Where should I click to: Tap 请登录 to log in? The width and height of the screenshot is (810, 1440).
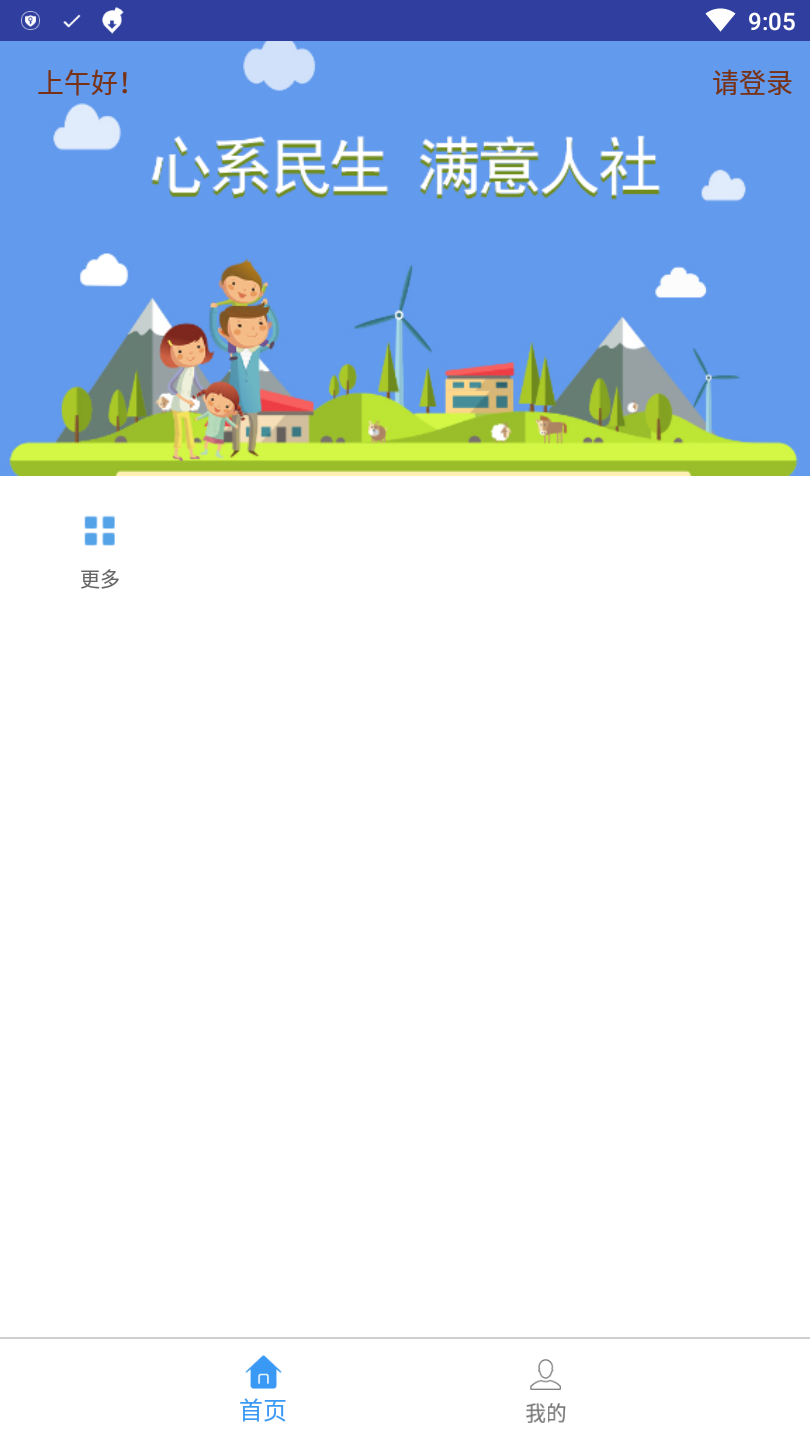[752, 83]
